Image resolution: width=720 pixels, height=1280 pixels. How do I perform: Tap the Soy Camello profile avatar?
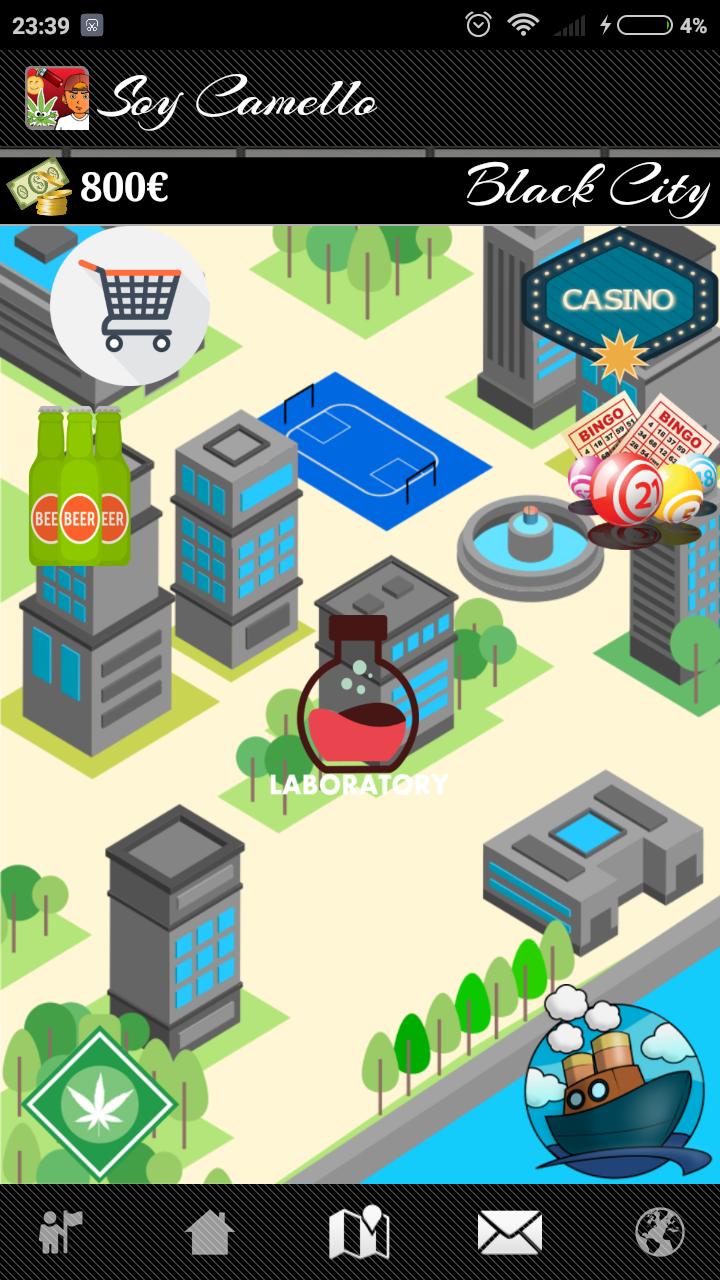57,98
